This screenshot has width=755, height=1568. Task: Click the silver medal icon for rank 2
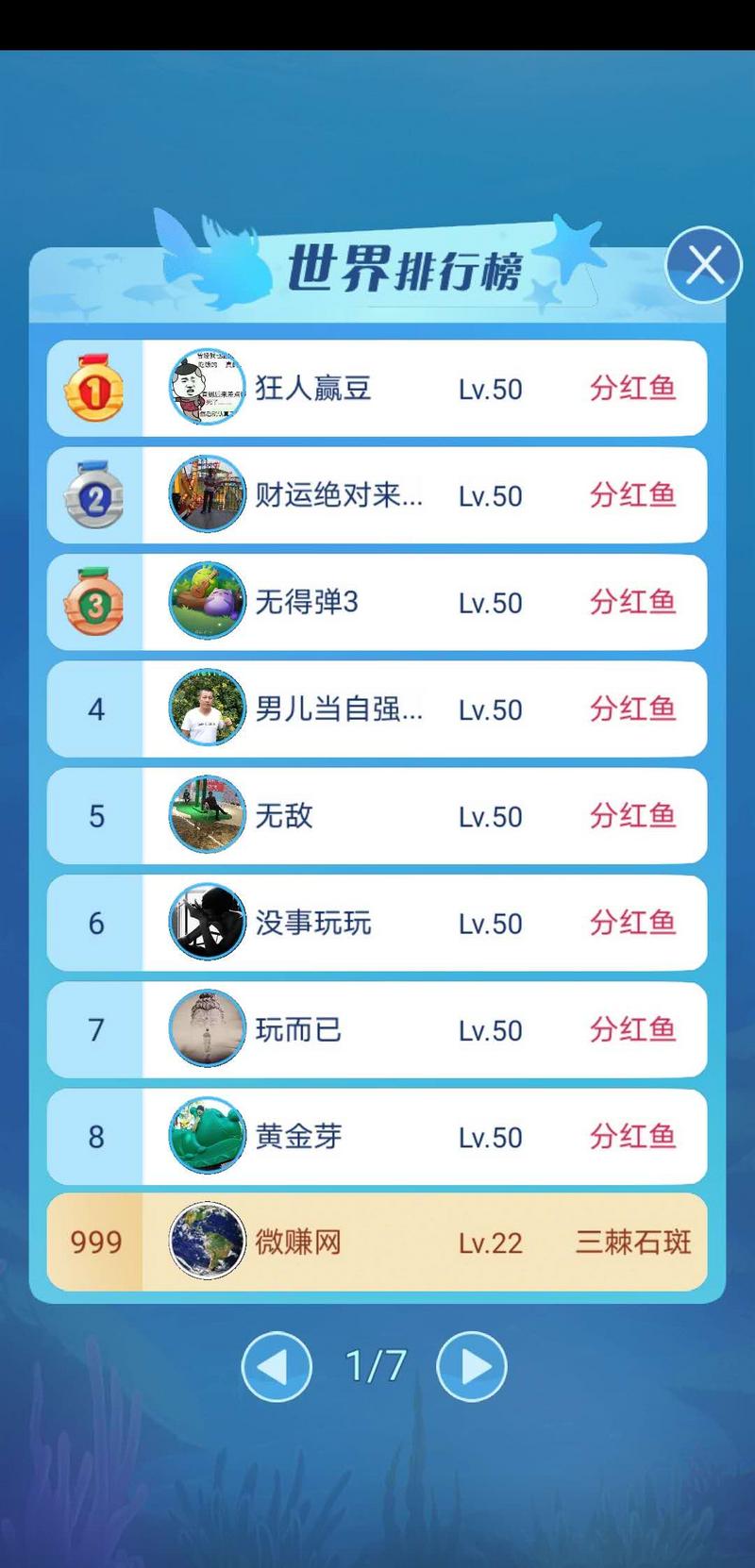(94, 496)
